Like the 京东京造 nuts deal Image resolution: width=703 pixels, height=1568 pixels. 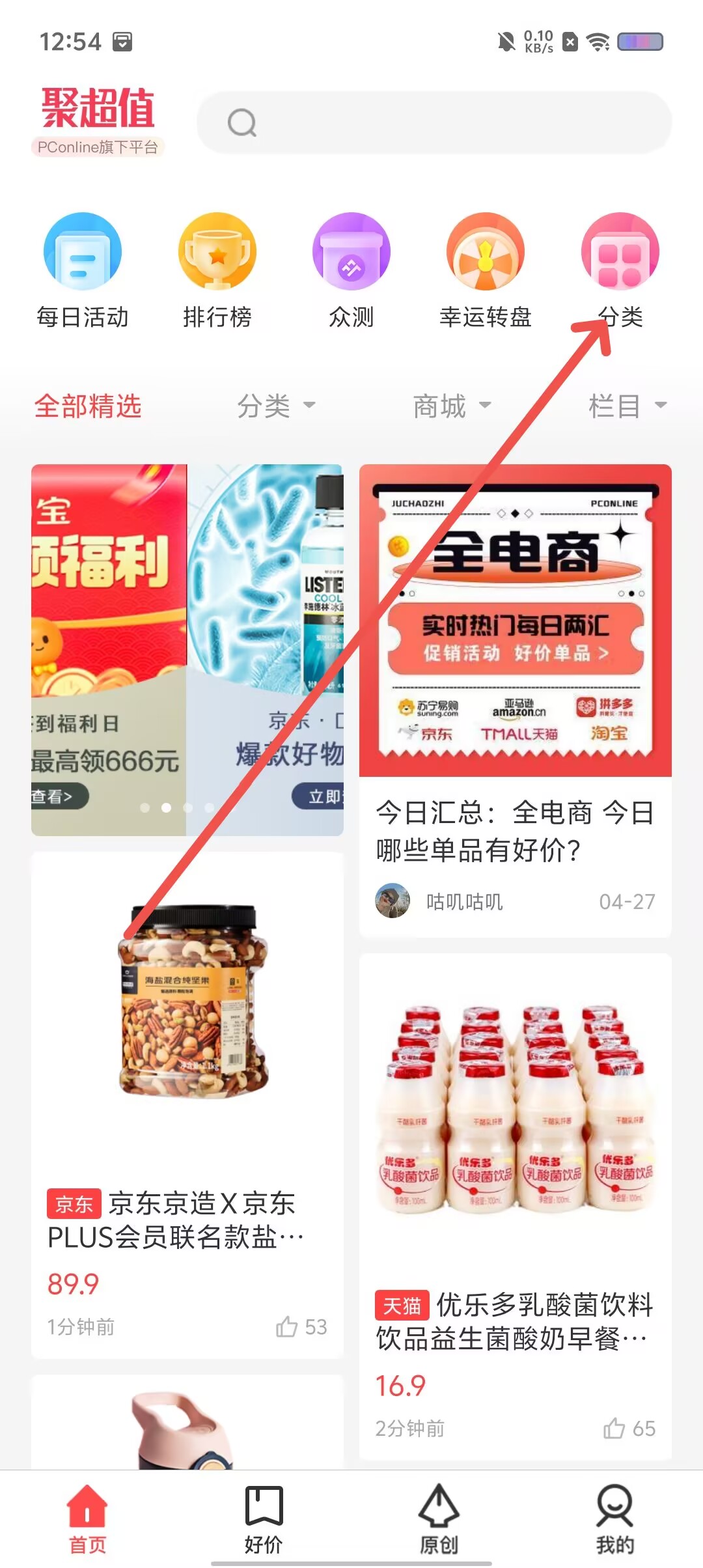301,1326
